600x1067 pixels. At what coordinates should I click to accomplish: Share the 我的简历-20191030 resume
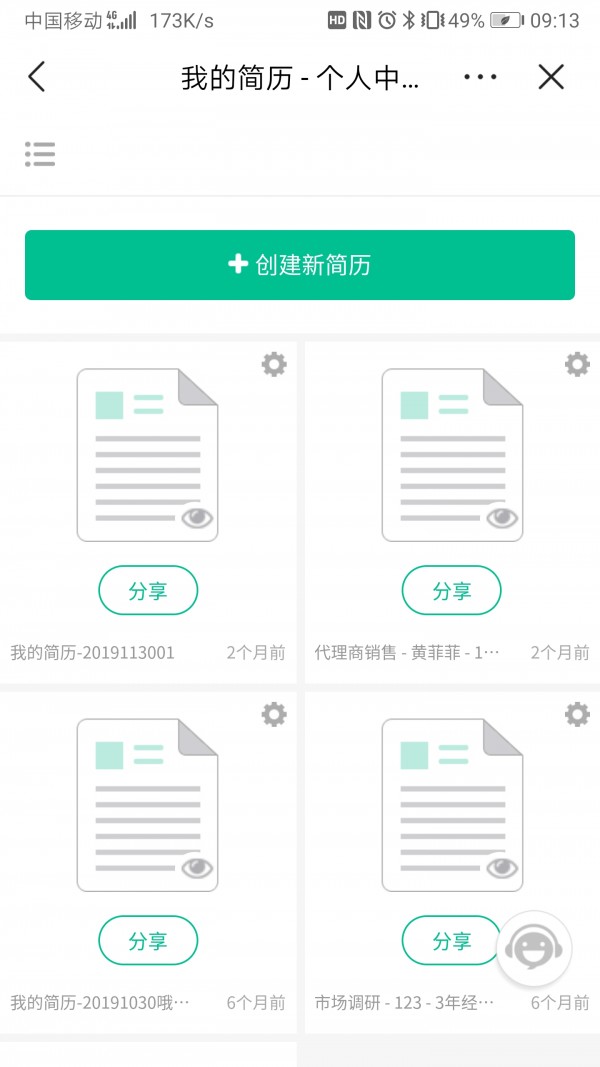tap(148, 941)
